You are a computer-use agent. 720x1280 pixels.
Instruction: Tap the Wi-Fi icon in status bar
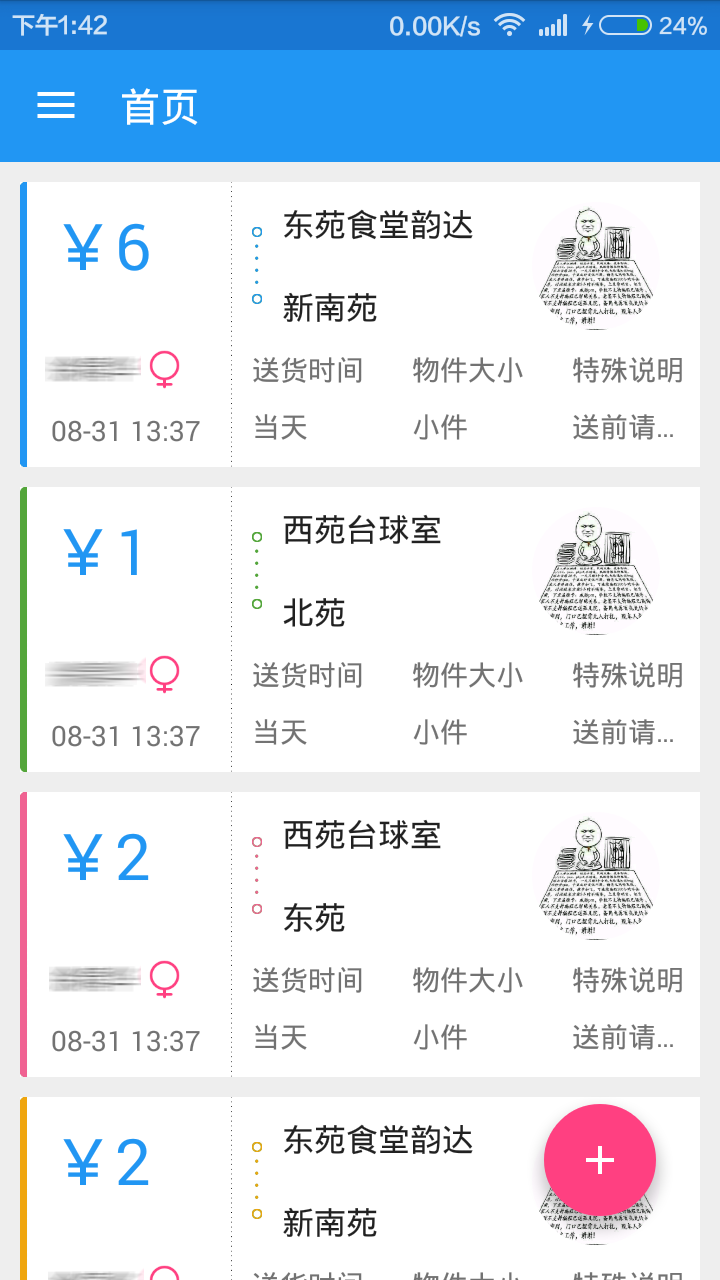point(509,26)
